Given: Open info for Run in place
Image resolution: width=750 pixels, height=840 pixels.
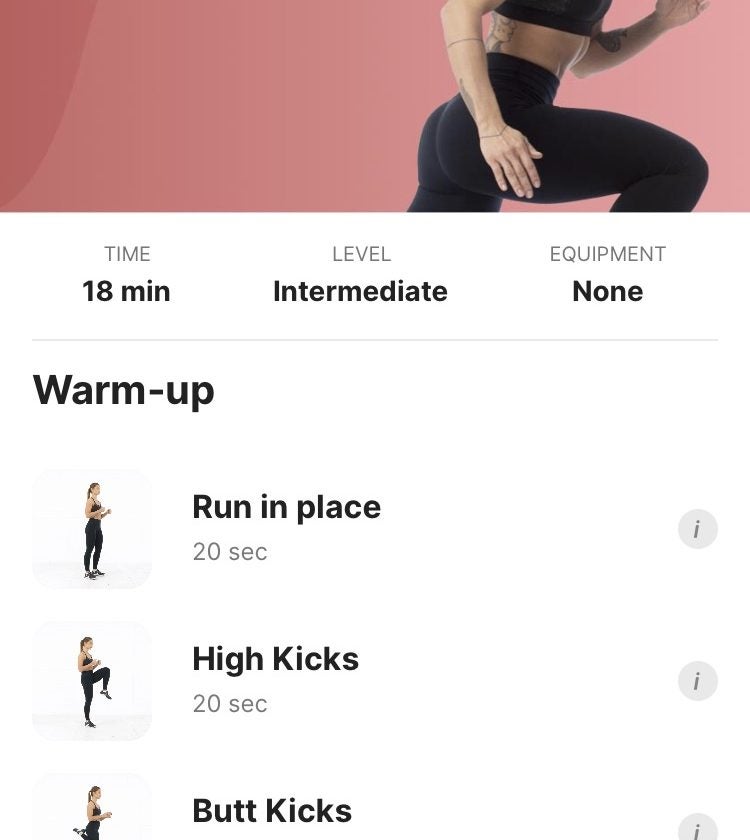Looking at the screenshot, I should click(697, 529).
